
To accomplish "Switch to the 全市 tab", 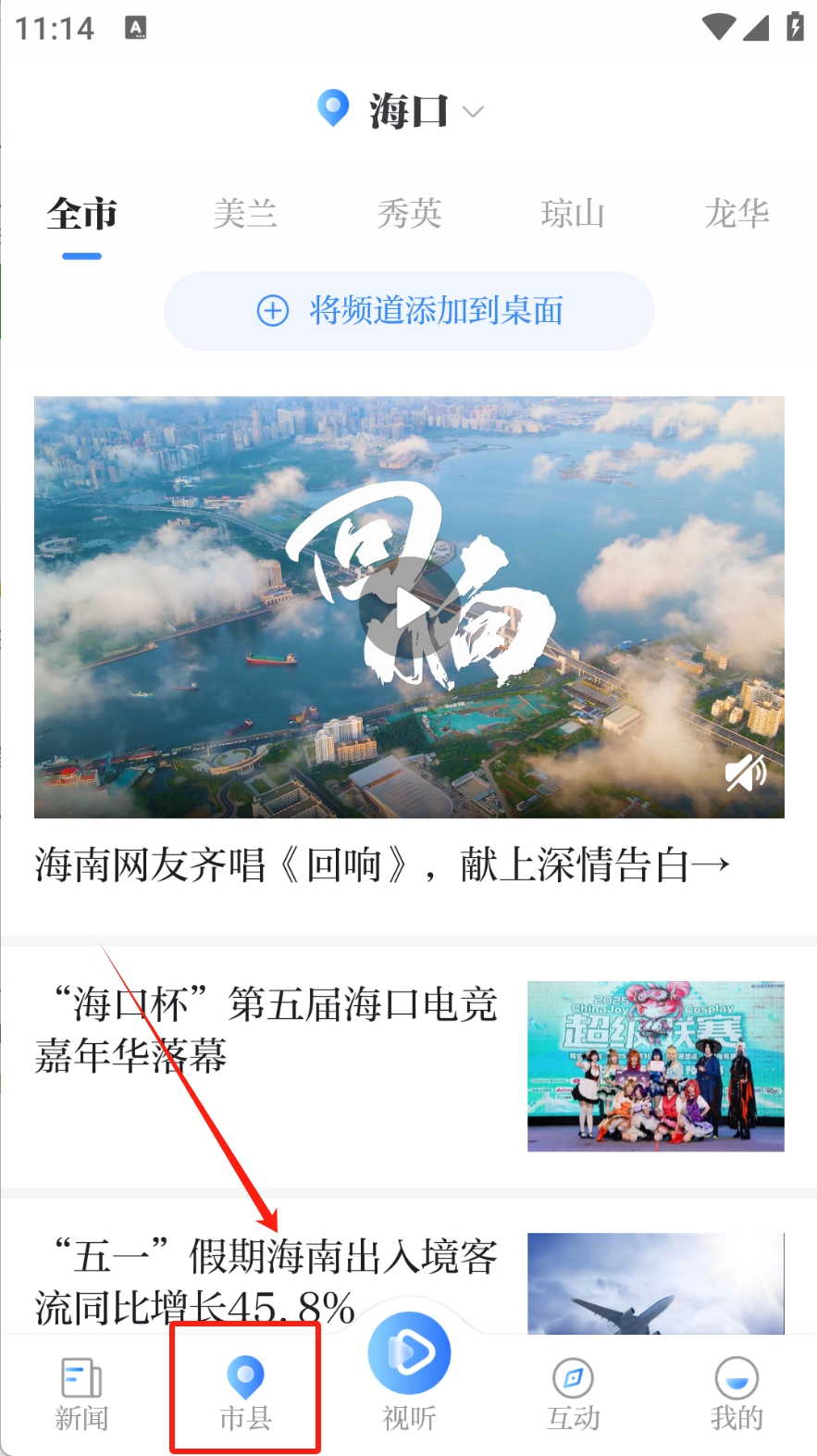I will [x=82, y=215].
